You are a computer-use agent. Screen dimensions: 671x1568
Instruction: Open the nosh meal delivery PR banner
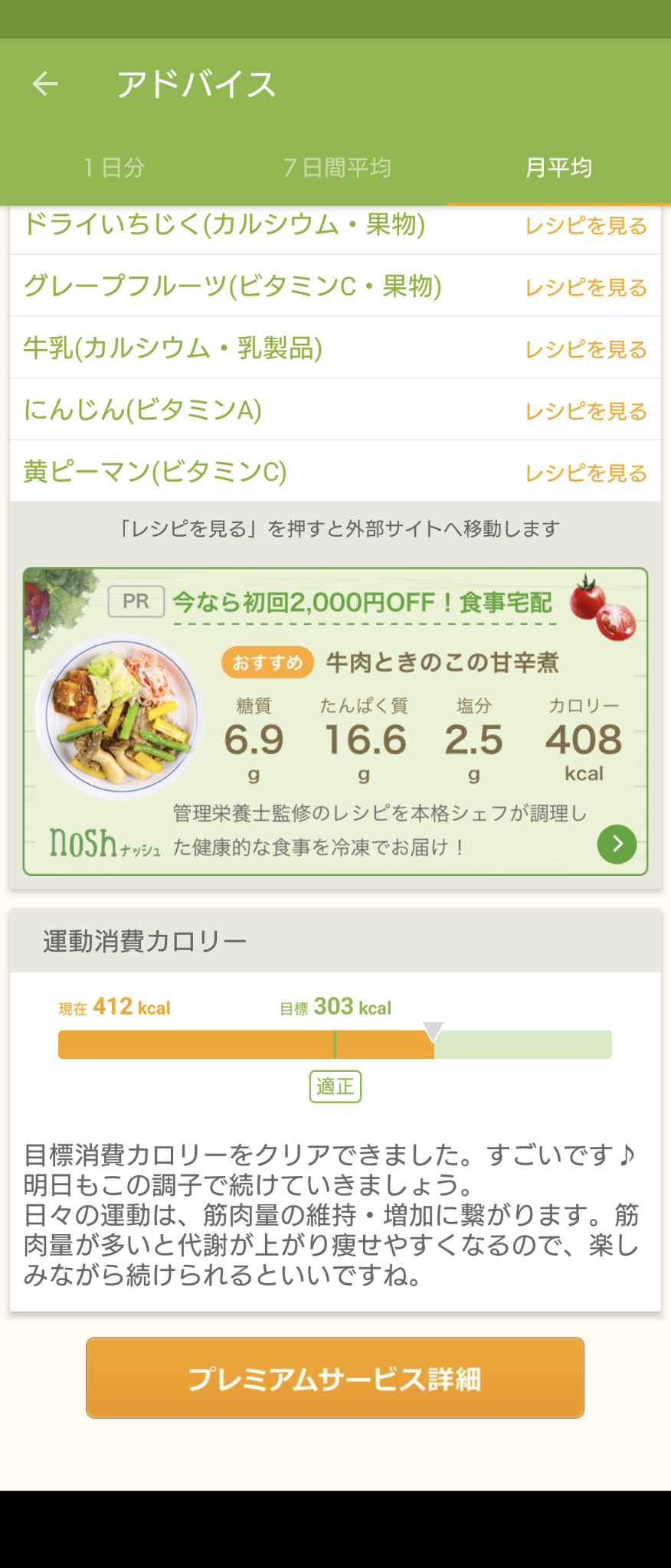(335, 721)
